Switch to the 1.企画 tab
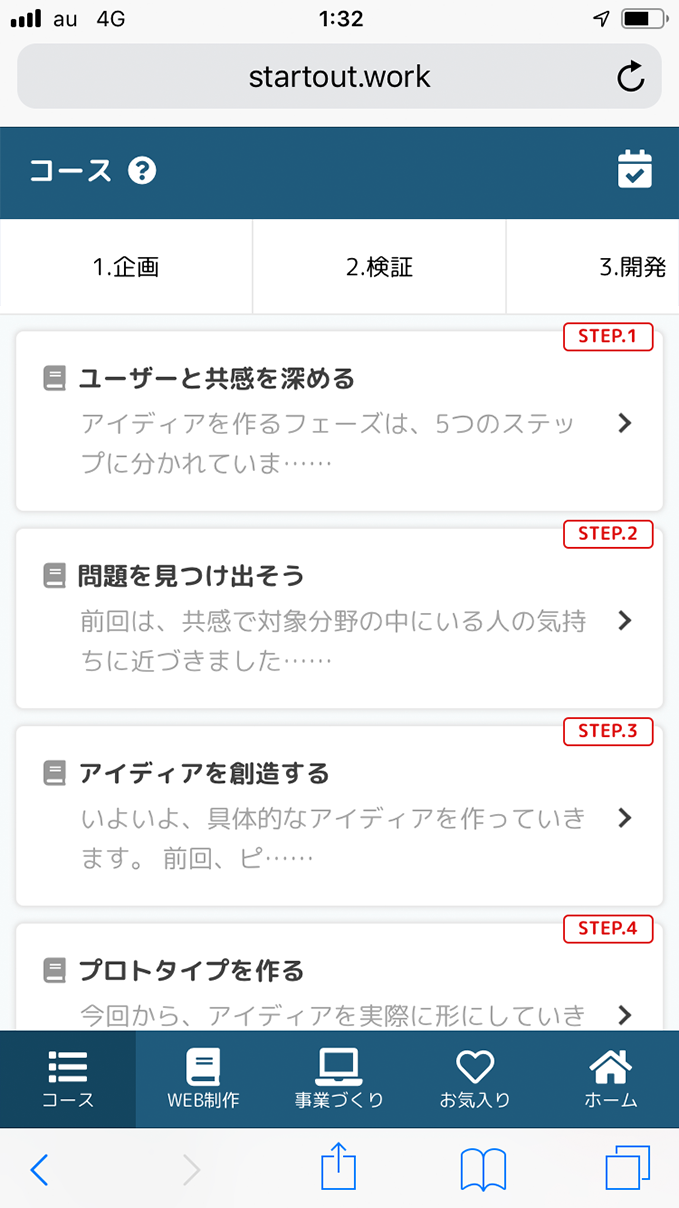 coord(126,267)
